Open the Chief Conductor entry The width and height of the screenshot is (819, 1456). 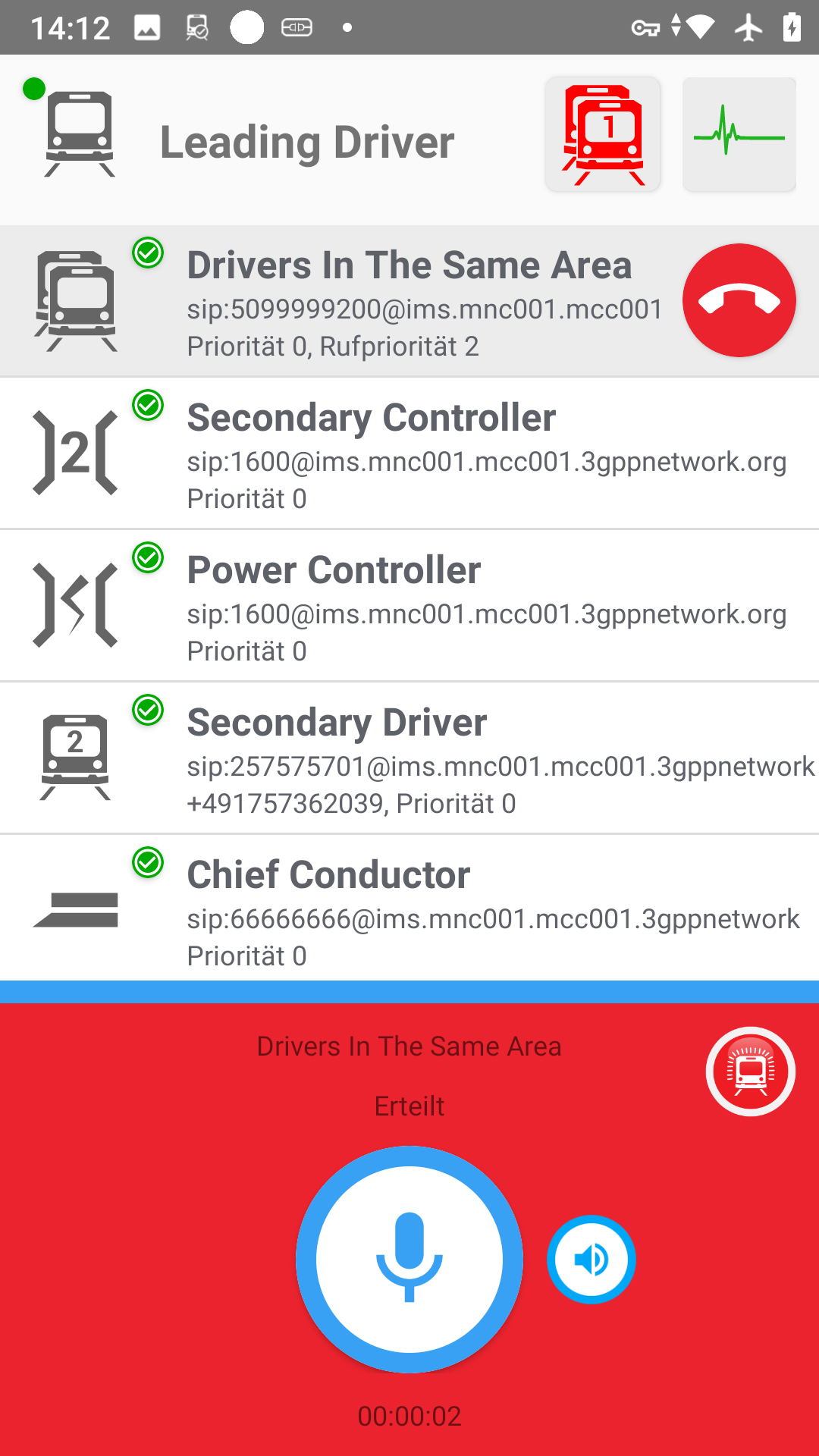[409, 908]
